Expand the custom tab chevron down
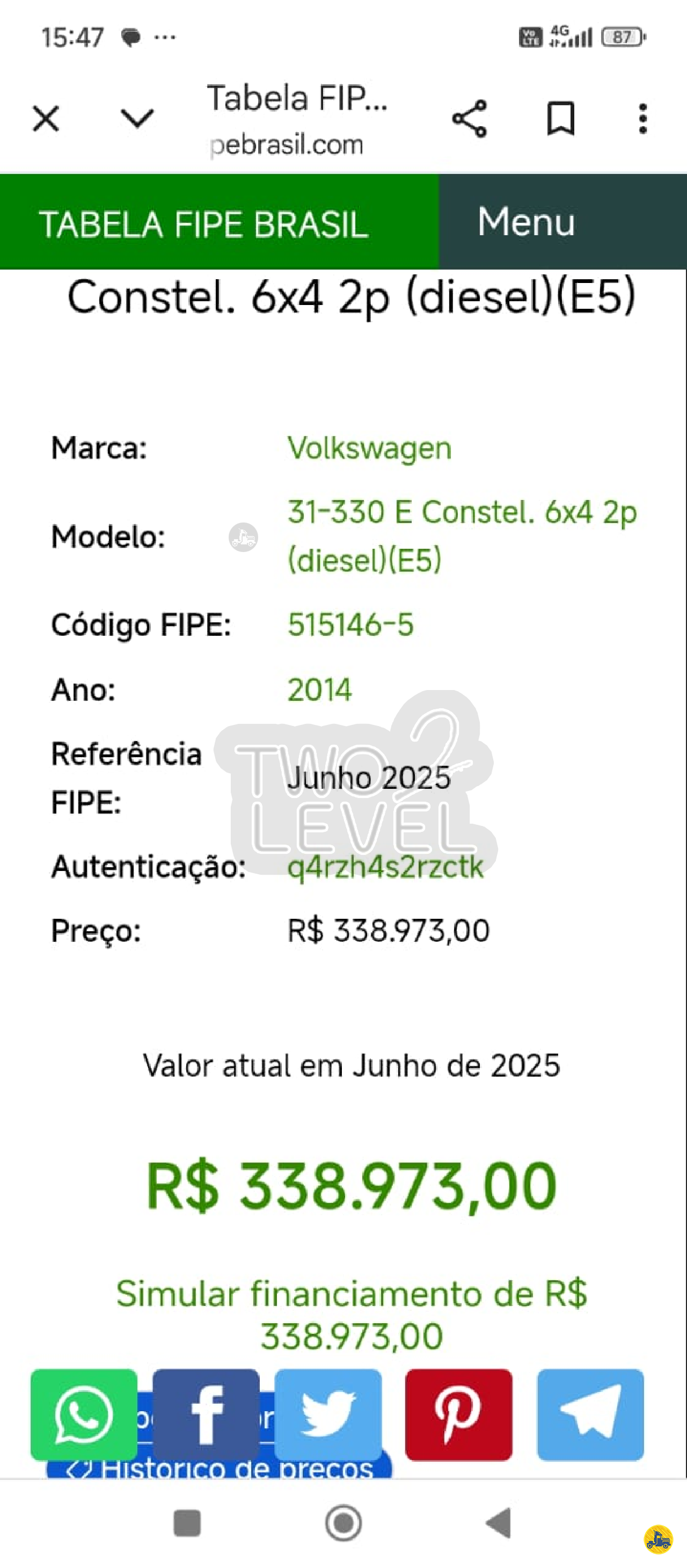This screenshot has width=687, height=1568. (x=137, y=118)
